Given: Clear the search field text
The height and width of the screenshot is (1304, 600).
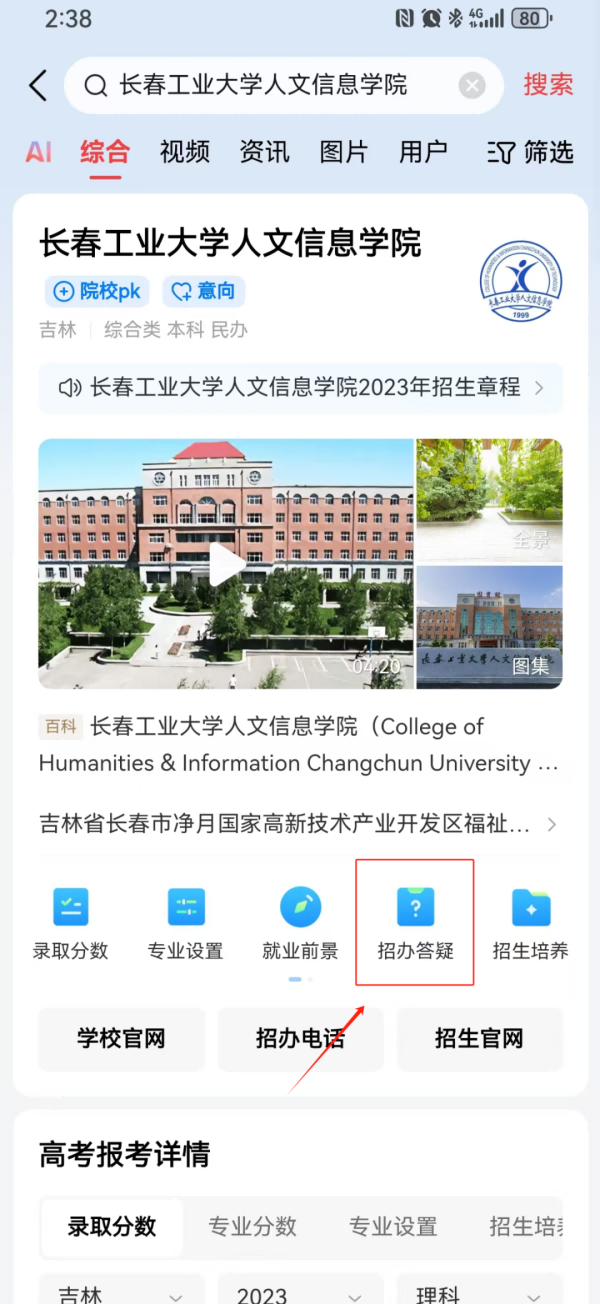Looking at the screenshot, I should pos(472,85).
